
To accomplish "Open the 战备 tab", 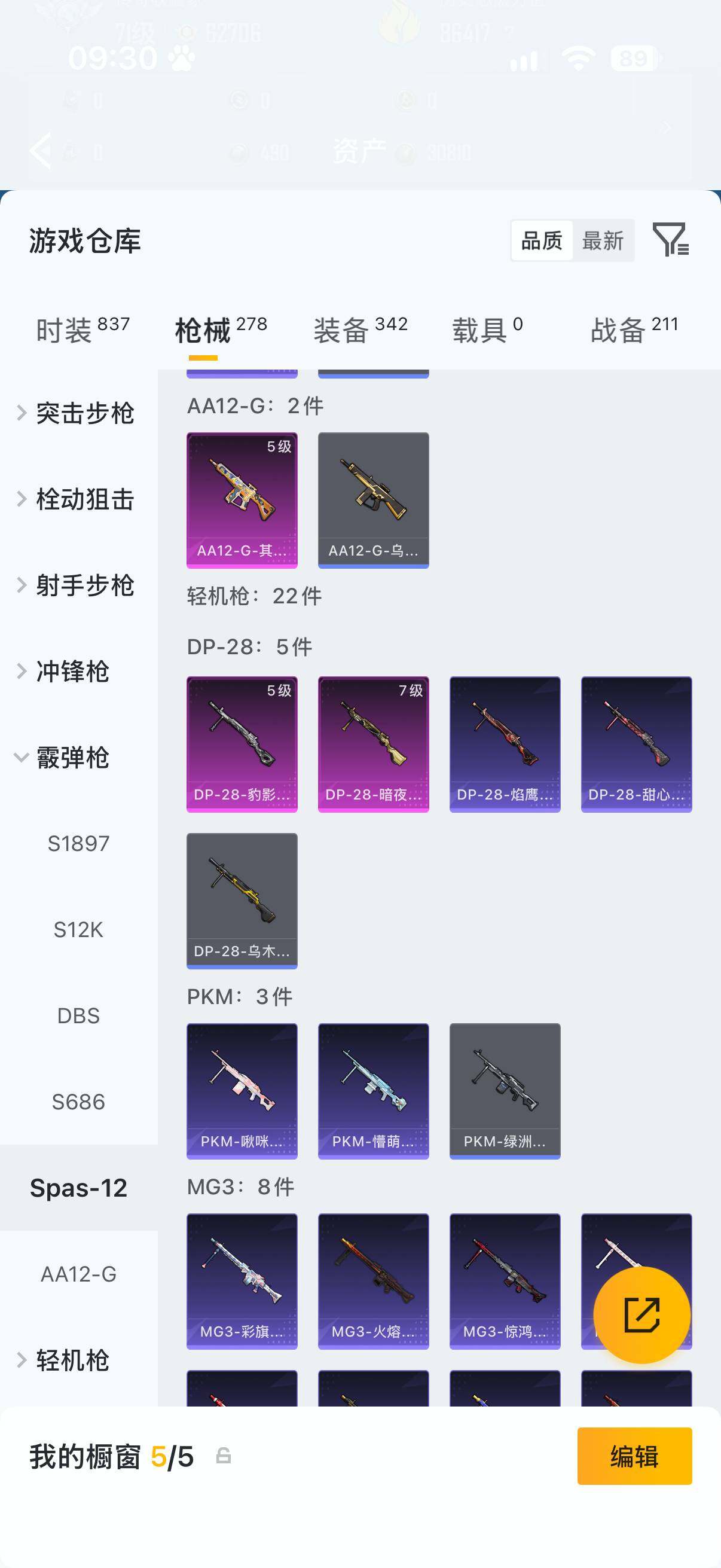I will (x=634, y=330).
